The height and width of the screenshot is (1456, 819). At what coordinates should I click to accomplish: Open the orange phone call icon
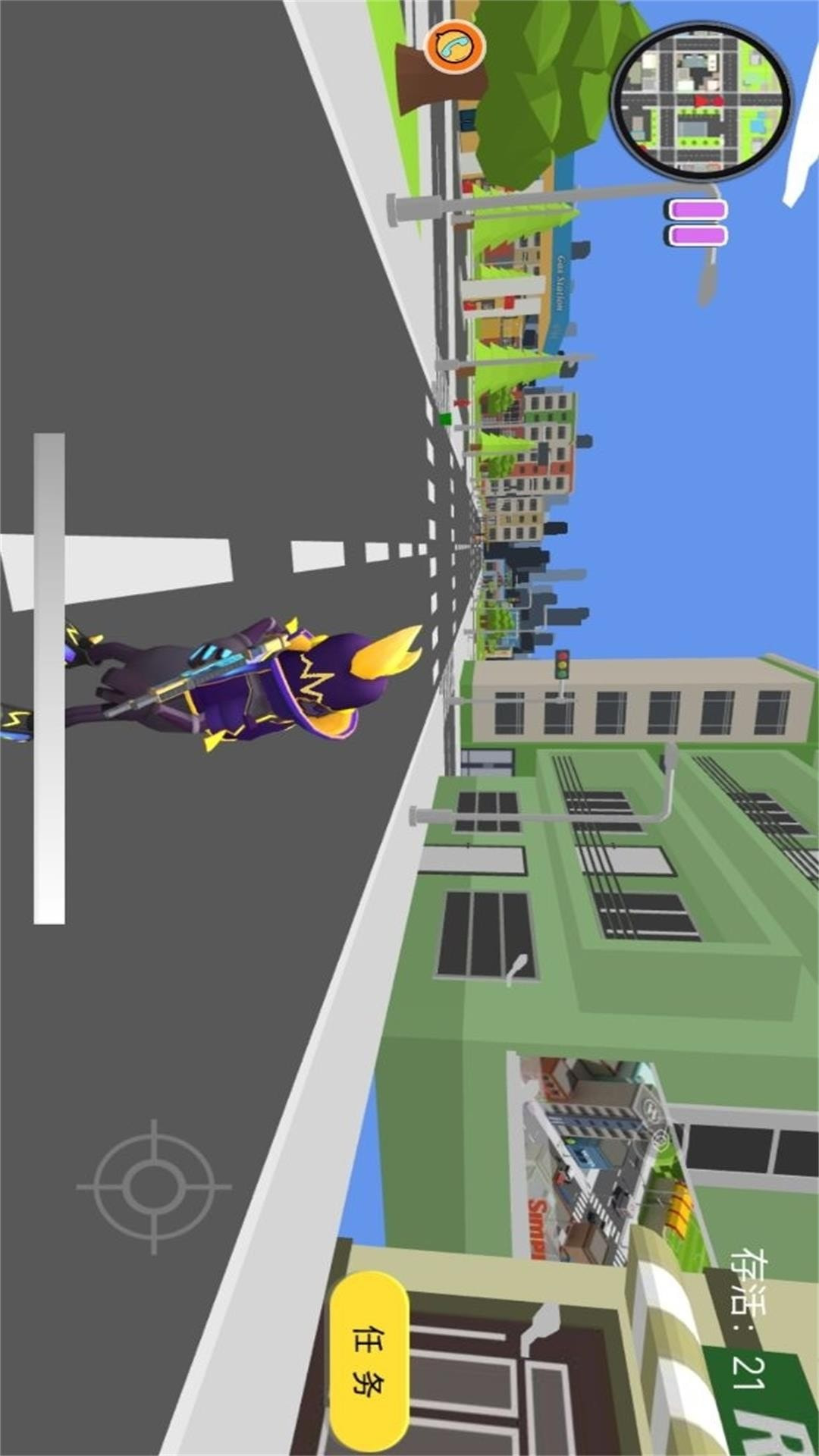click(454, 46)
